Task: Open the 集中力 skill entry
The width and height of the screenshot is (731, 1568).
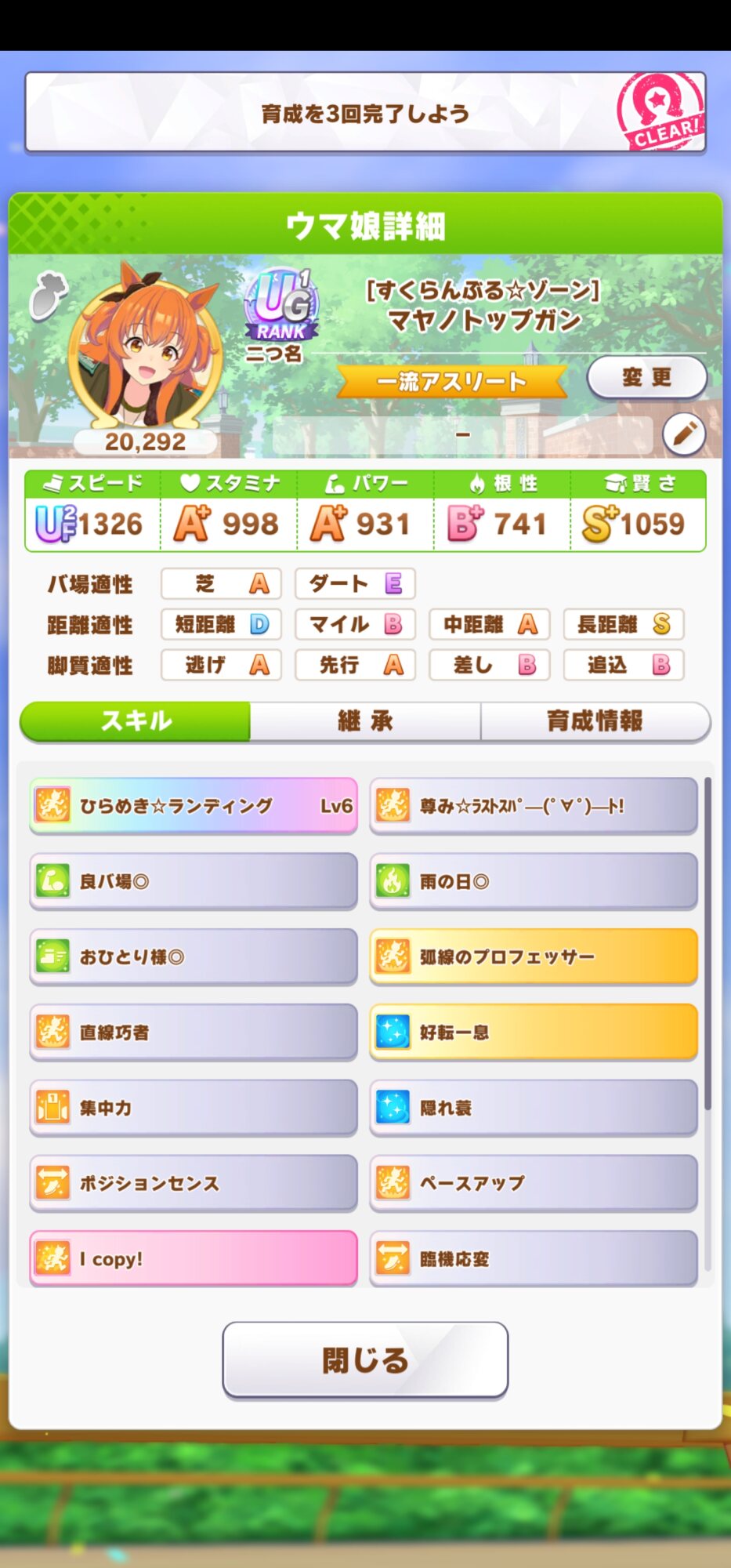Action: [193, 1107]
